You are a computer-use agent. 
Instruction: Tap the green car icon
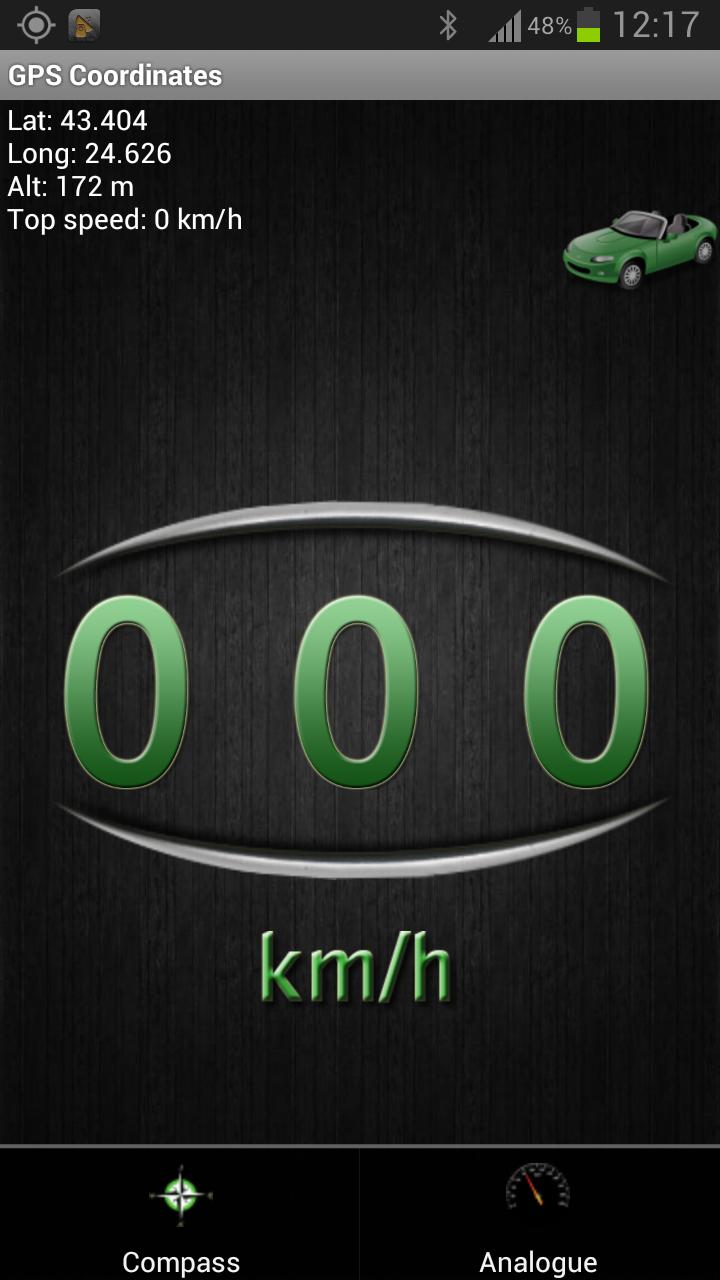click(x=640, y=249)
